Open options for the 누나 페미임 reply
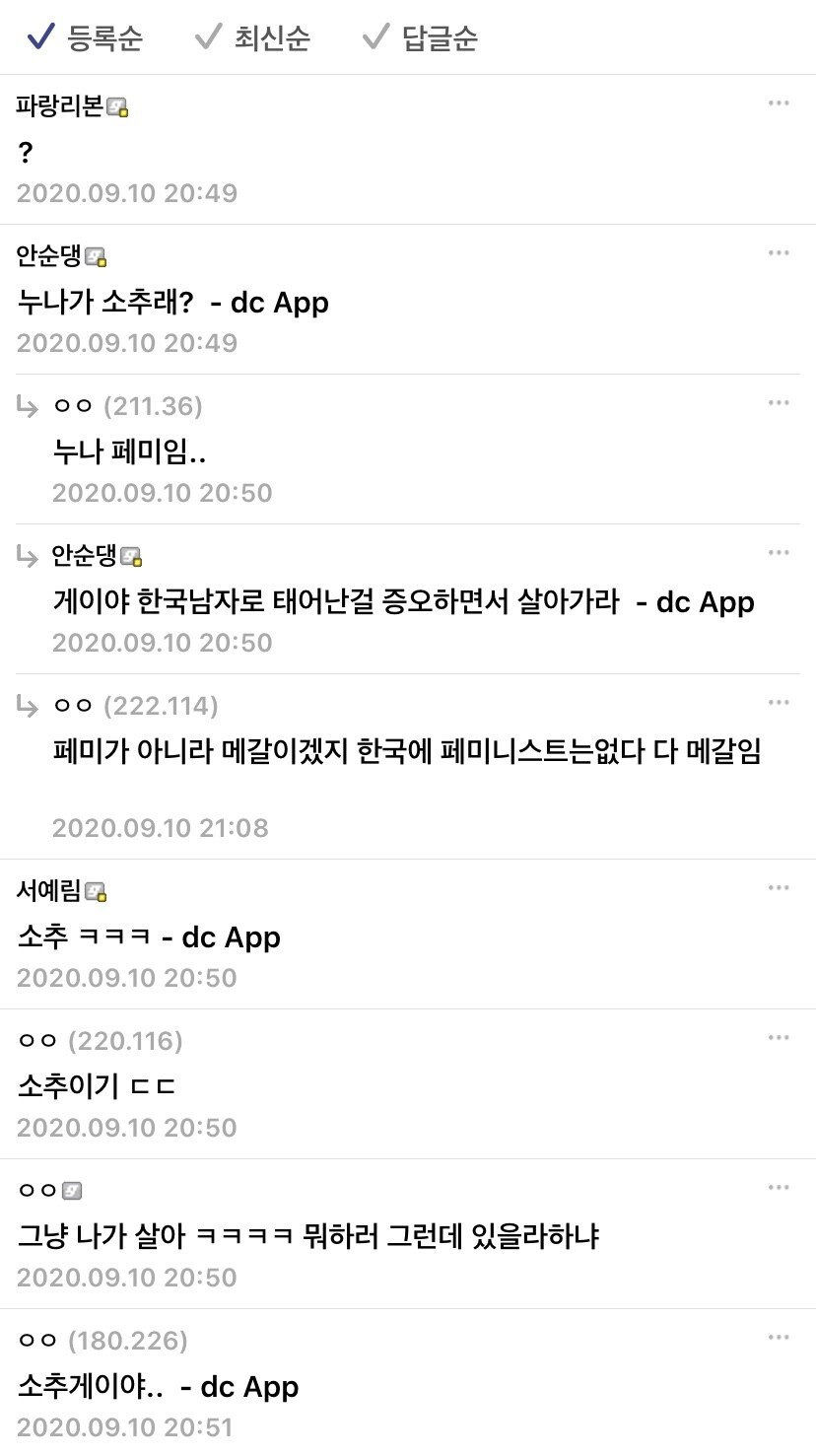This screenshot has height=1456, width=816. point(779,403)
